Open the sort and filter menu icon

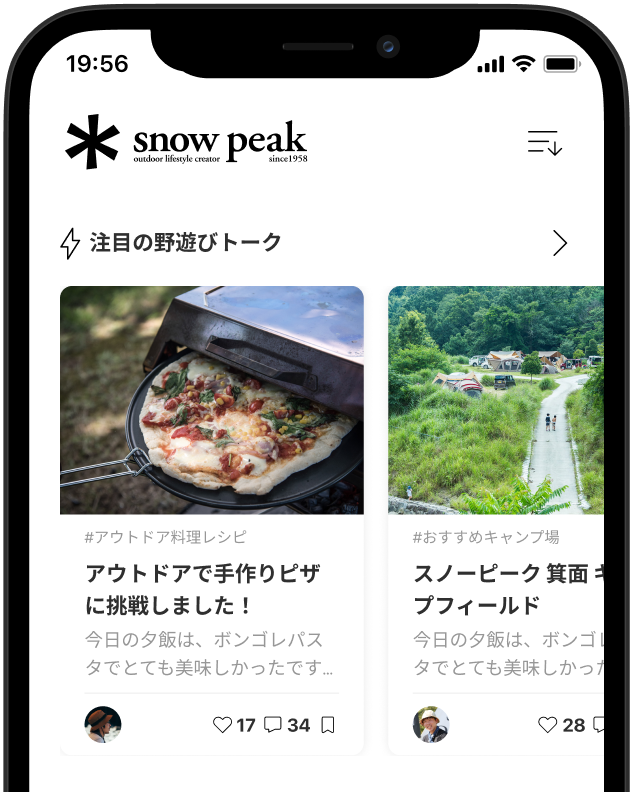[x=545, y=143]
